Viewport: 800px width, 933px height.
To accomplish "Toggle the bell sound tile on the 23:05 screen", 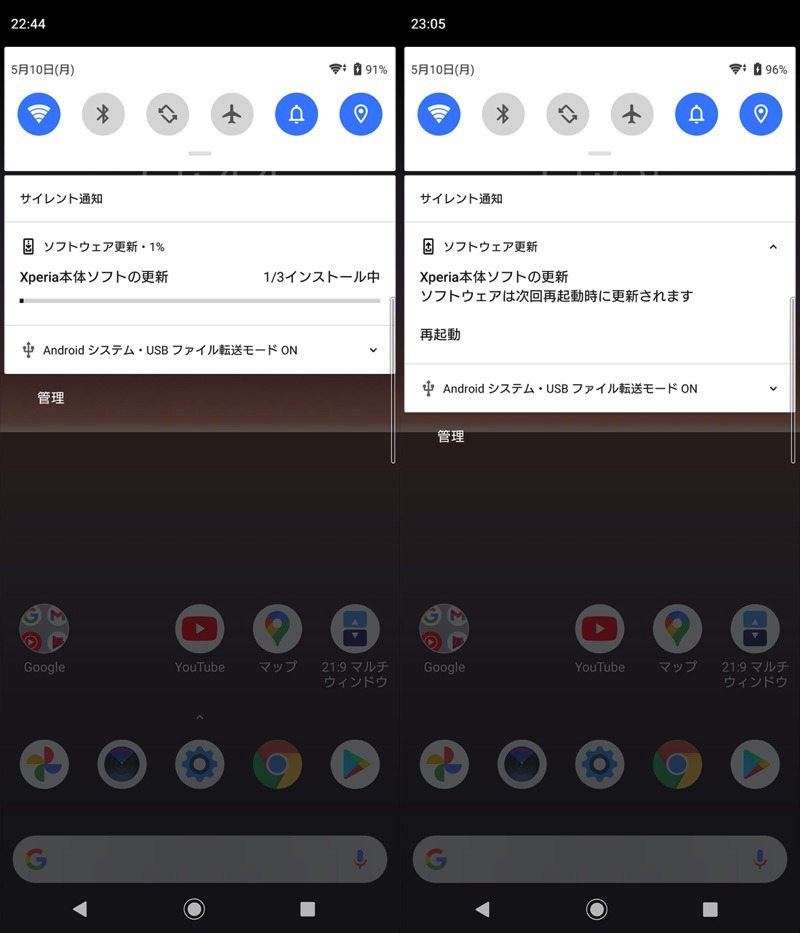I will tap(696, 114).
